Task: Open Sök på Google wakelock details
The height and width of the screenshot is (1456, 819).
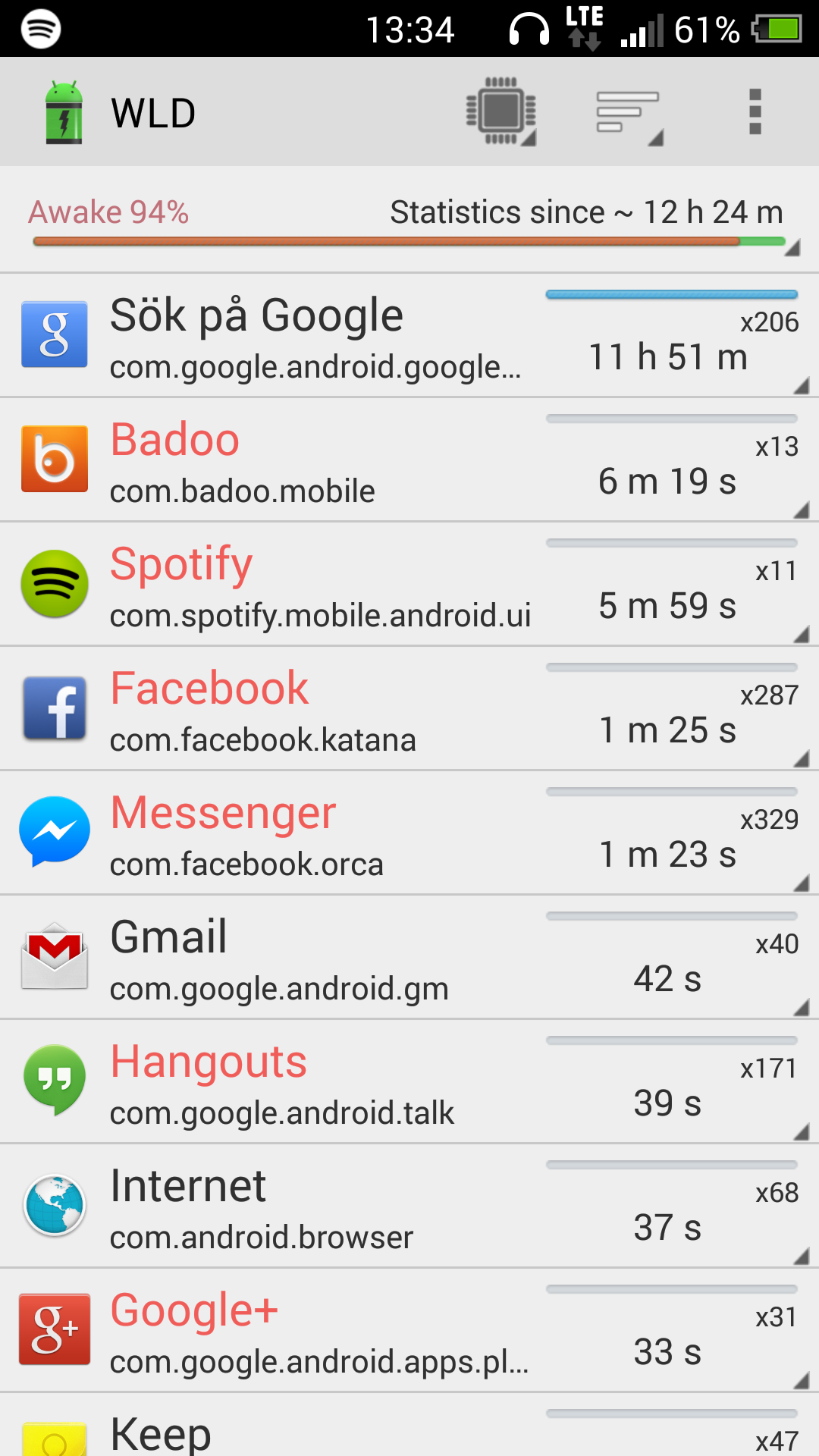Action: [x=409, y=335]
